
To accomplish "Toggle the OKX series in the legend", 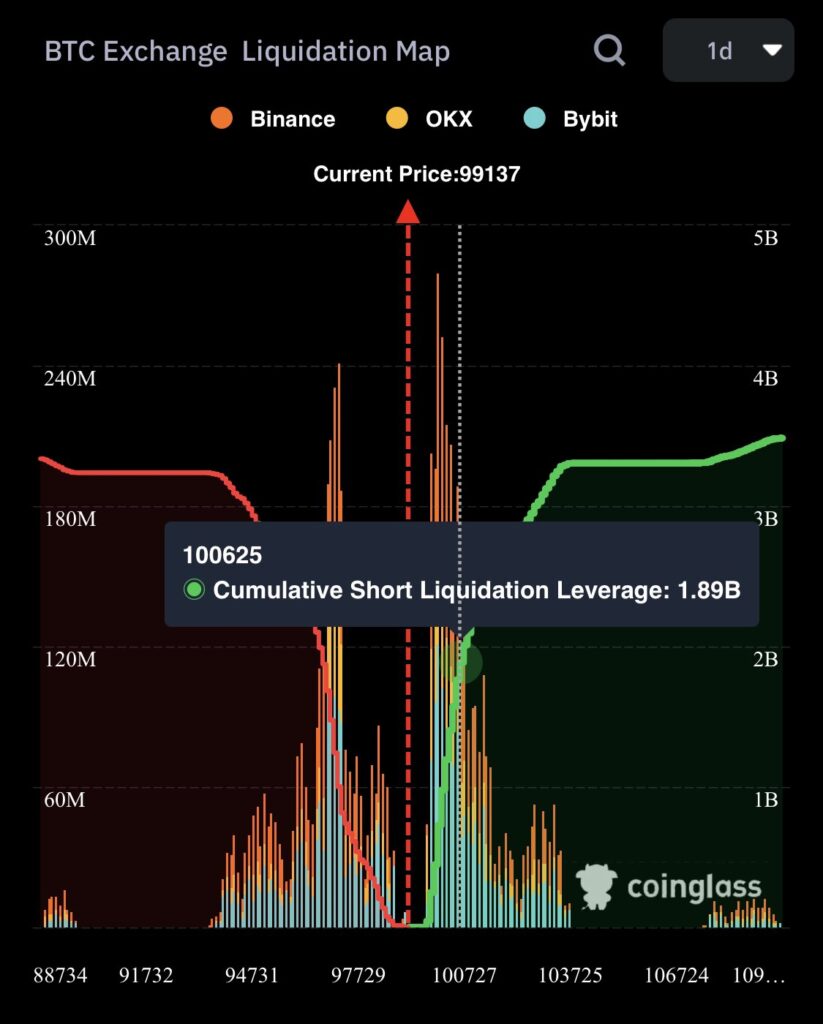I will click(x=428, y=119).
